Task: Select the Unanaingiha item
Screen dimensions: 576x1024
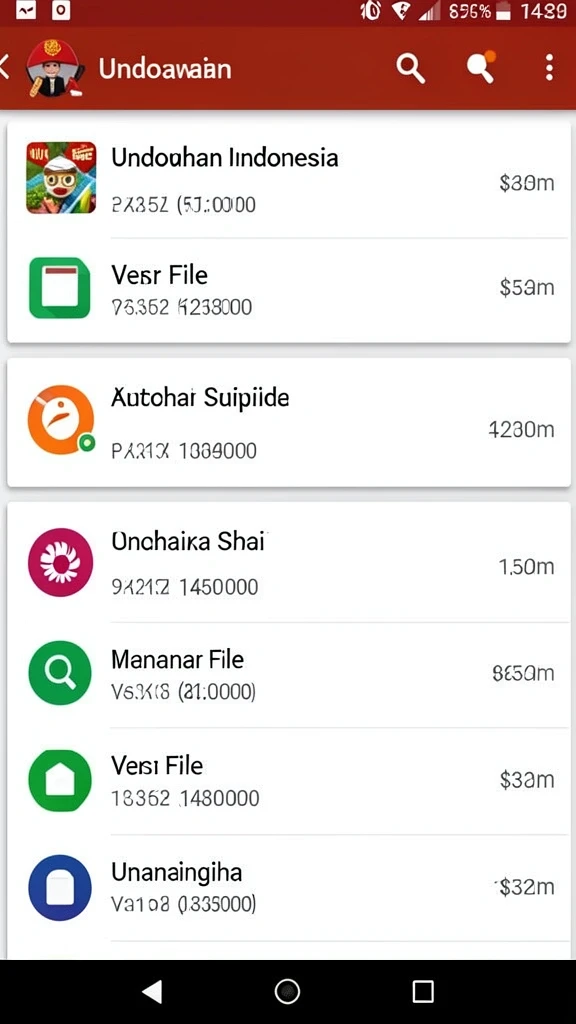Action: [288, 888]
